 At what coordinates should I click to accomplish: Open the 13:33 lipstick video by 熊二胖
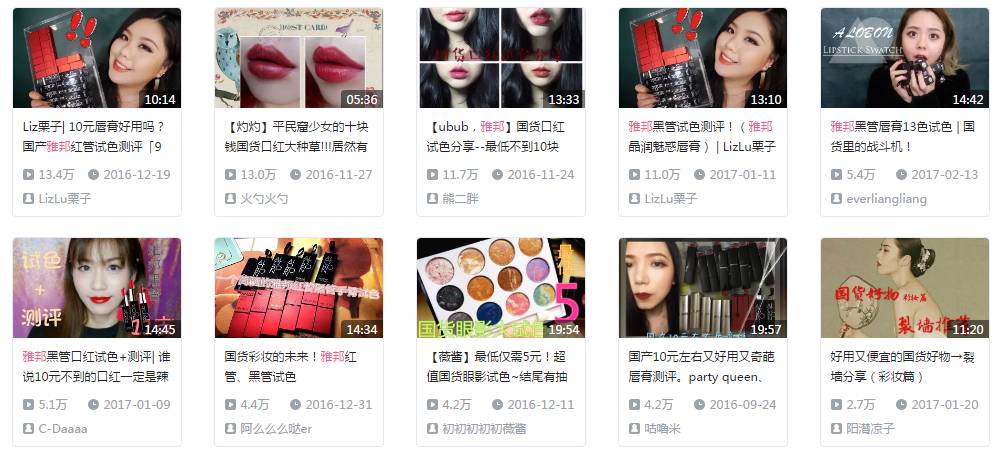point(500,58)
